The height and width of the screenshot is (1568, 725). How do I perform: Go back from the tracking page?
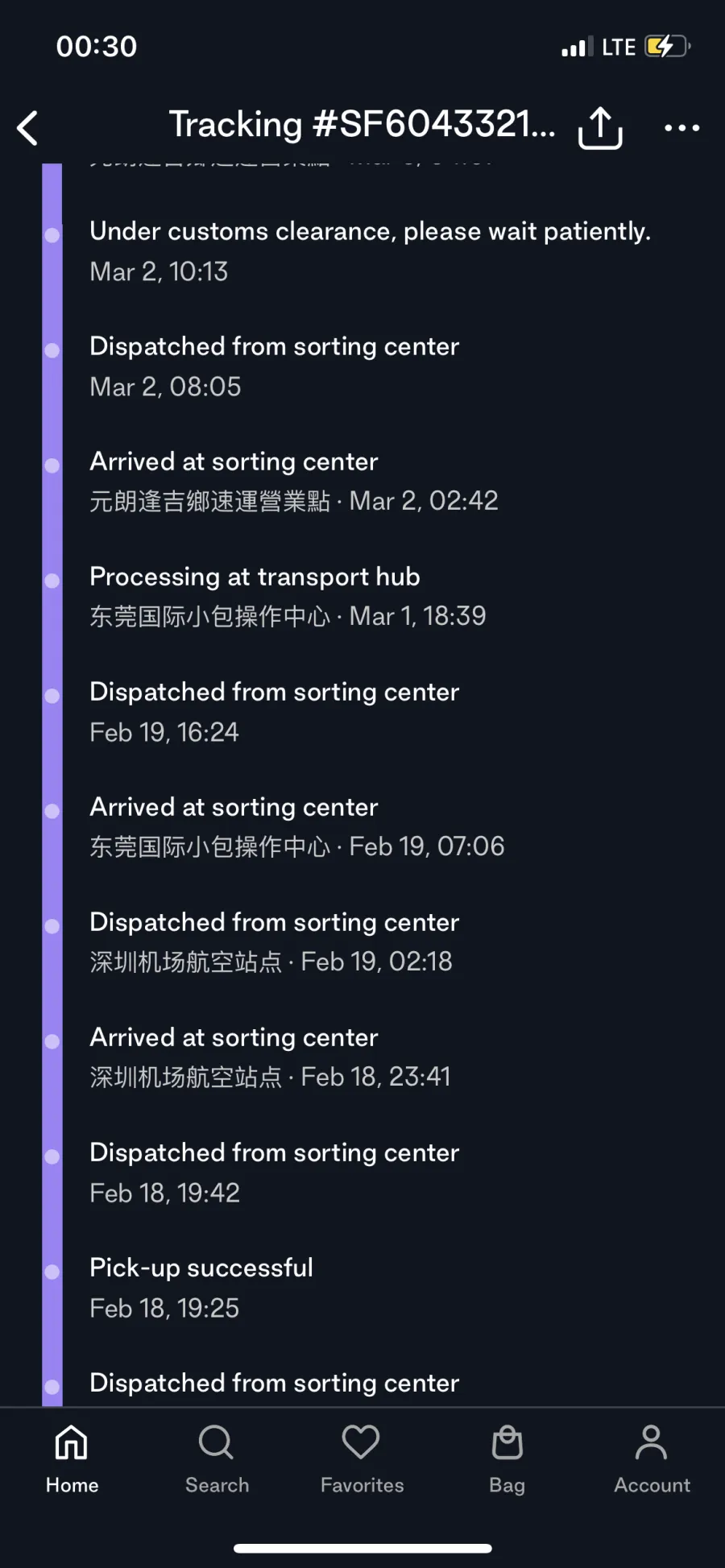(x=28, y=128)
